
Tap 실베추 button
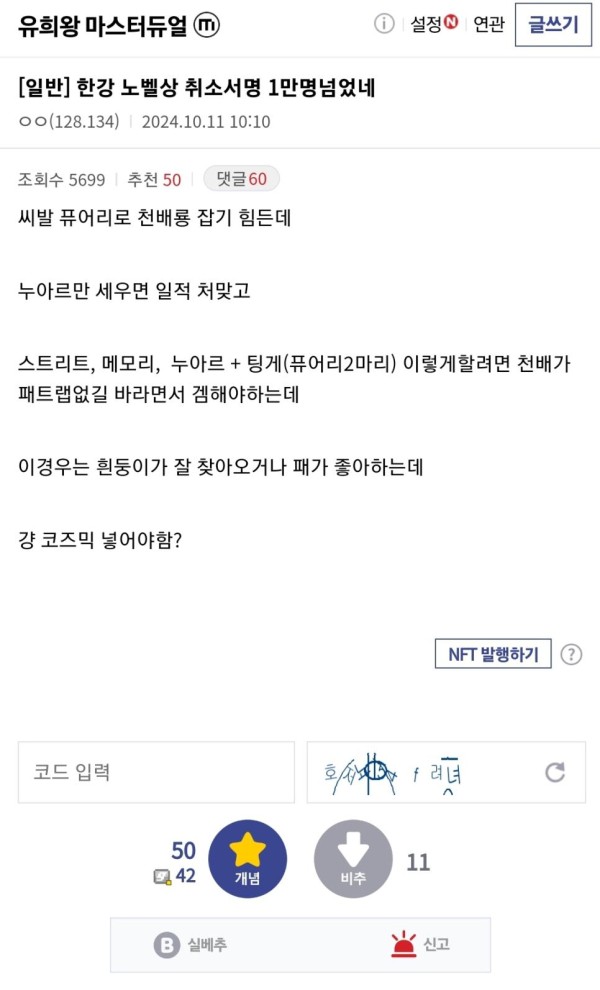click(191, 945)
